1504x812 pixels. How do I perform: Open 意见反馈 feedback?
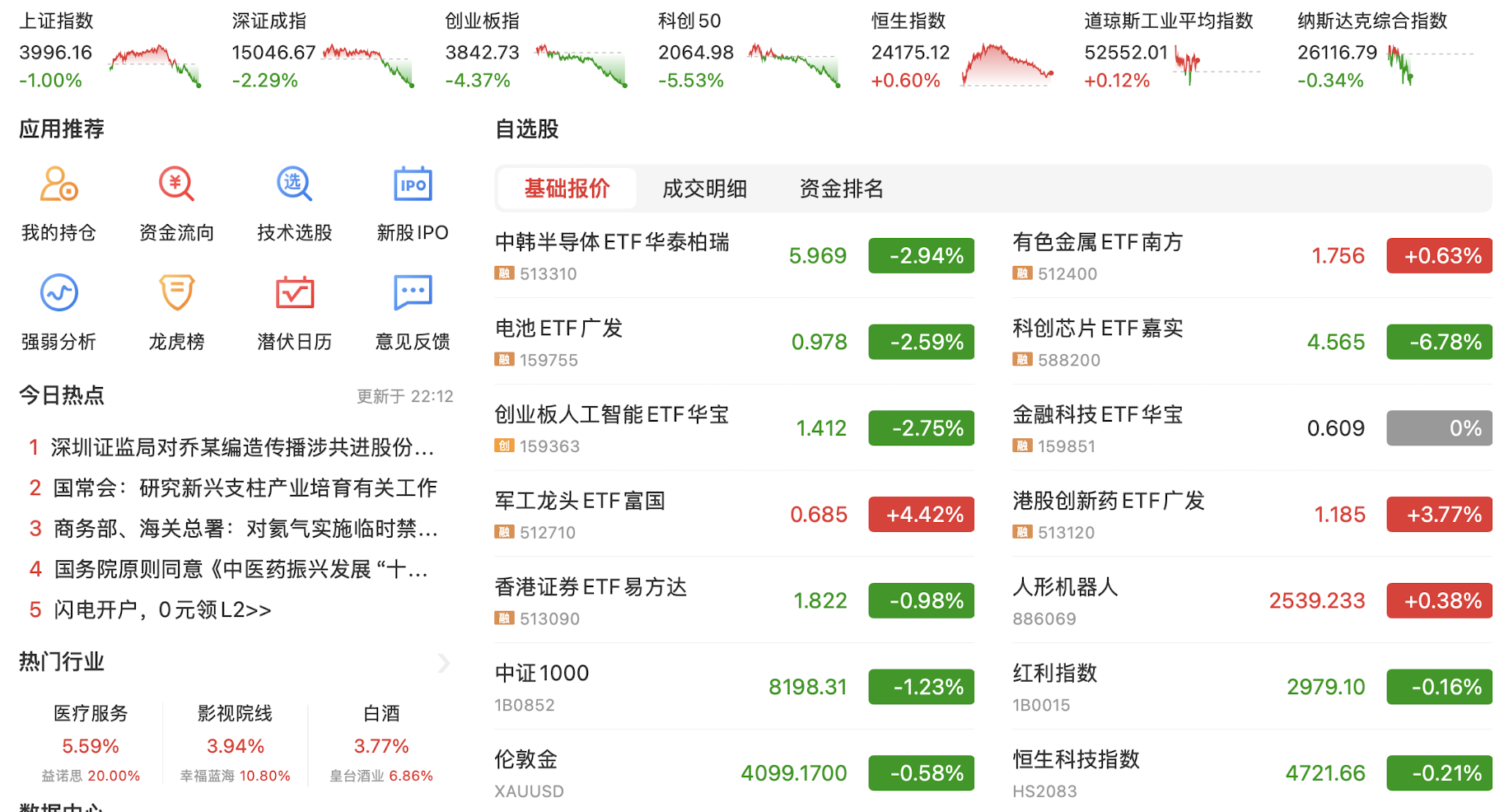click(x=413, y=313)
